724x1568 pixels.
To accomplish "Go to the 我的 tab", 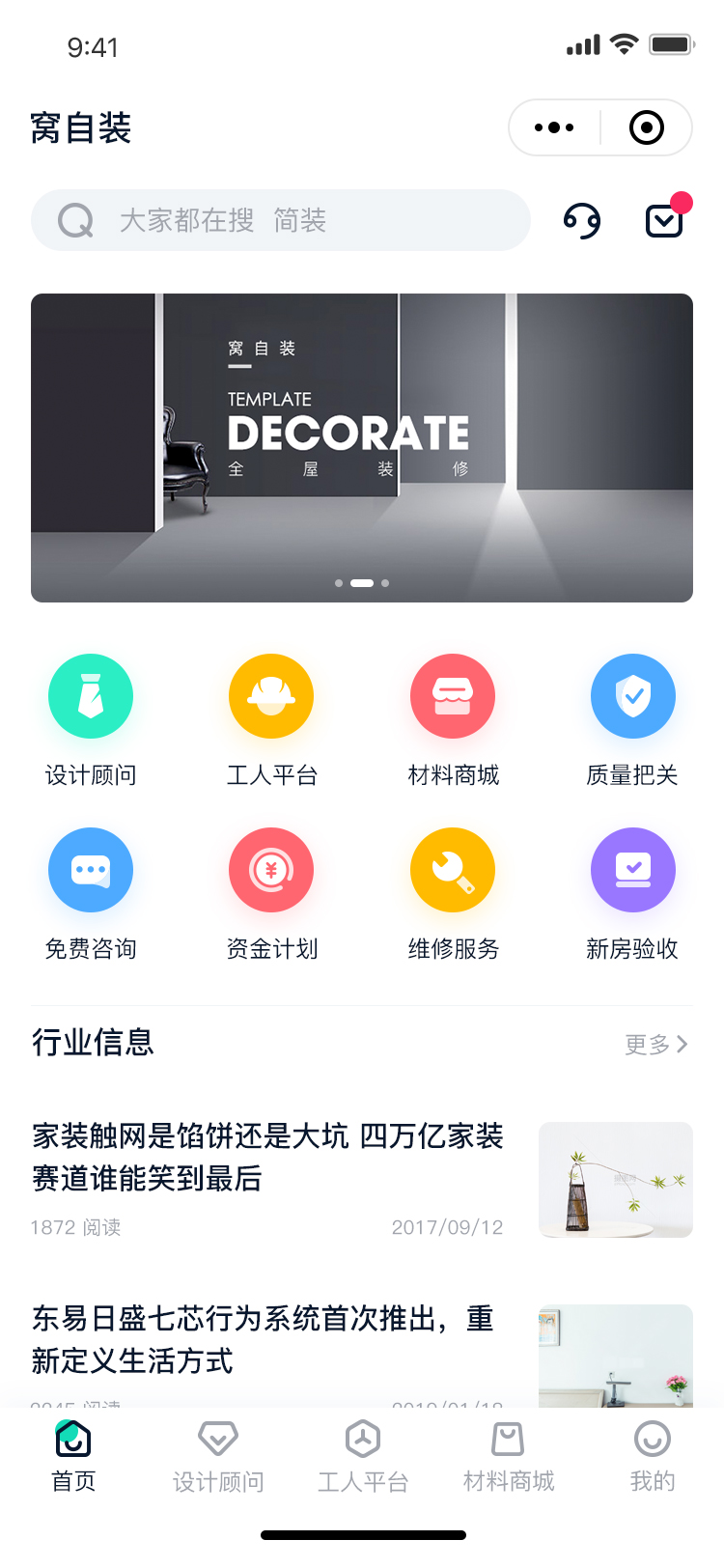I will [653, 1456].
